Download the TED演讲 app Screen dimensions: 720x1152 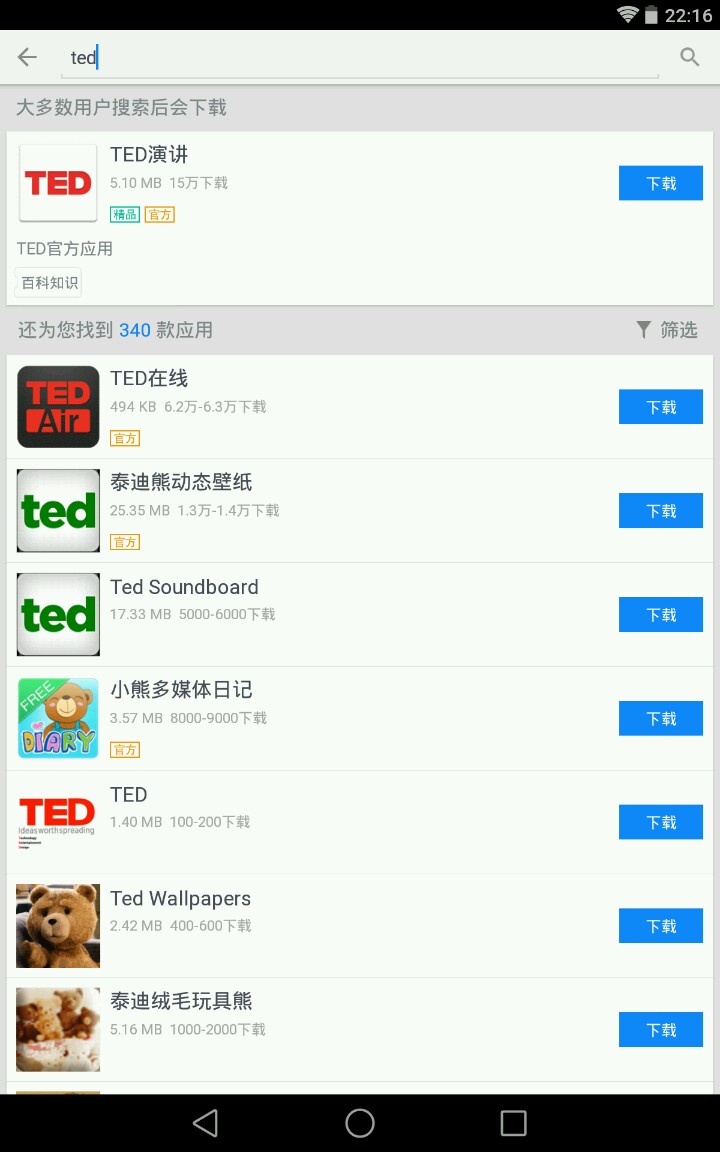[x=660, y=183]
